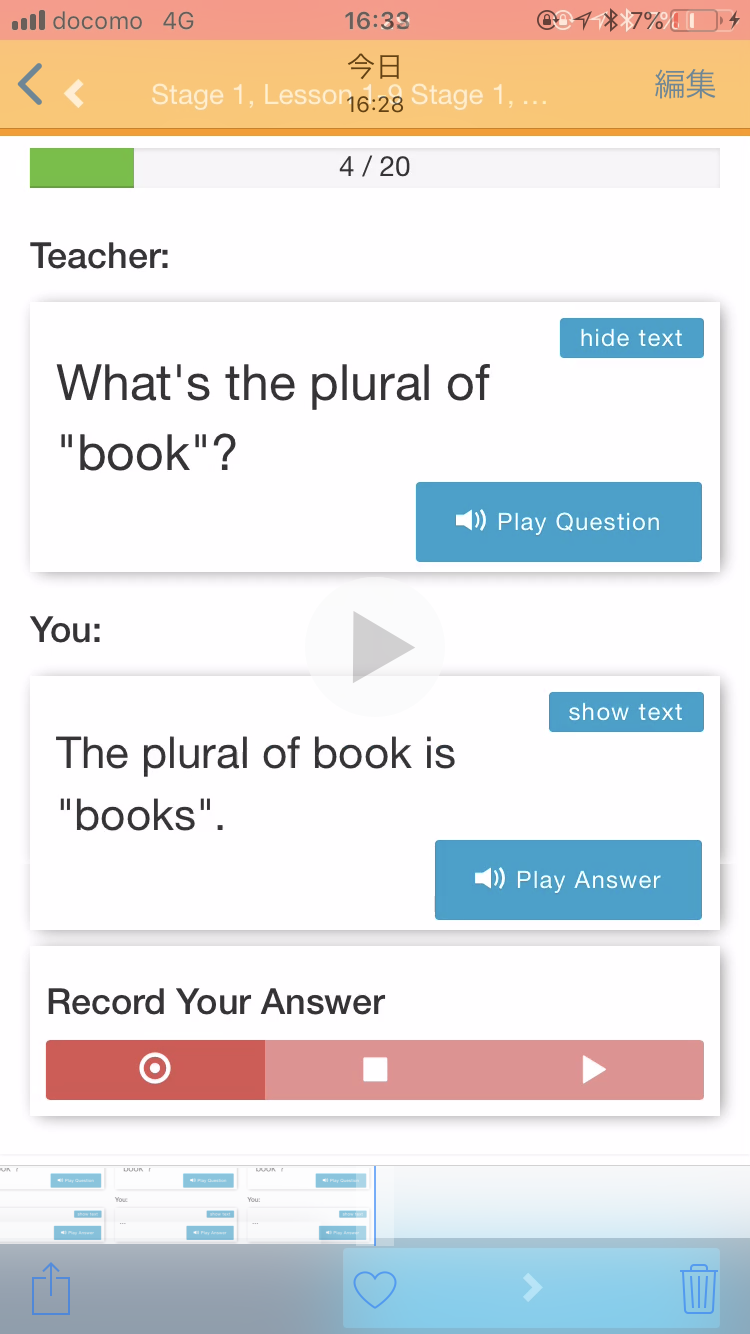
Task: Start recording your answer
Action: pos(155,1070)
